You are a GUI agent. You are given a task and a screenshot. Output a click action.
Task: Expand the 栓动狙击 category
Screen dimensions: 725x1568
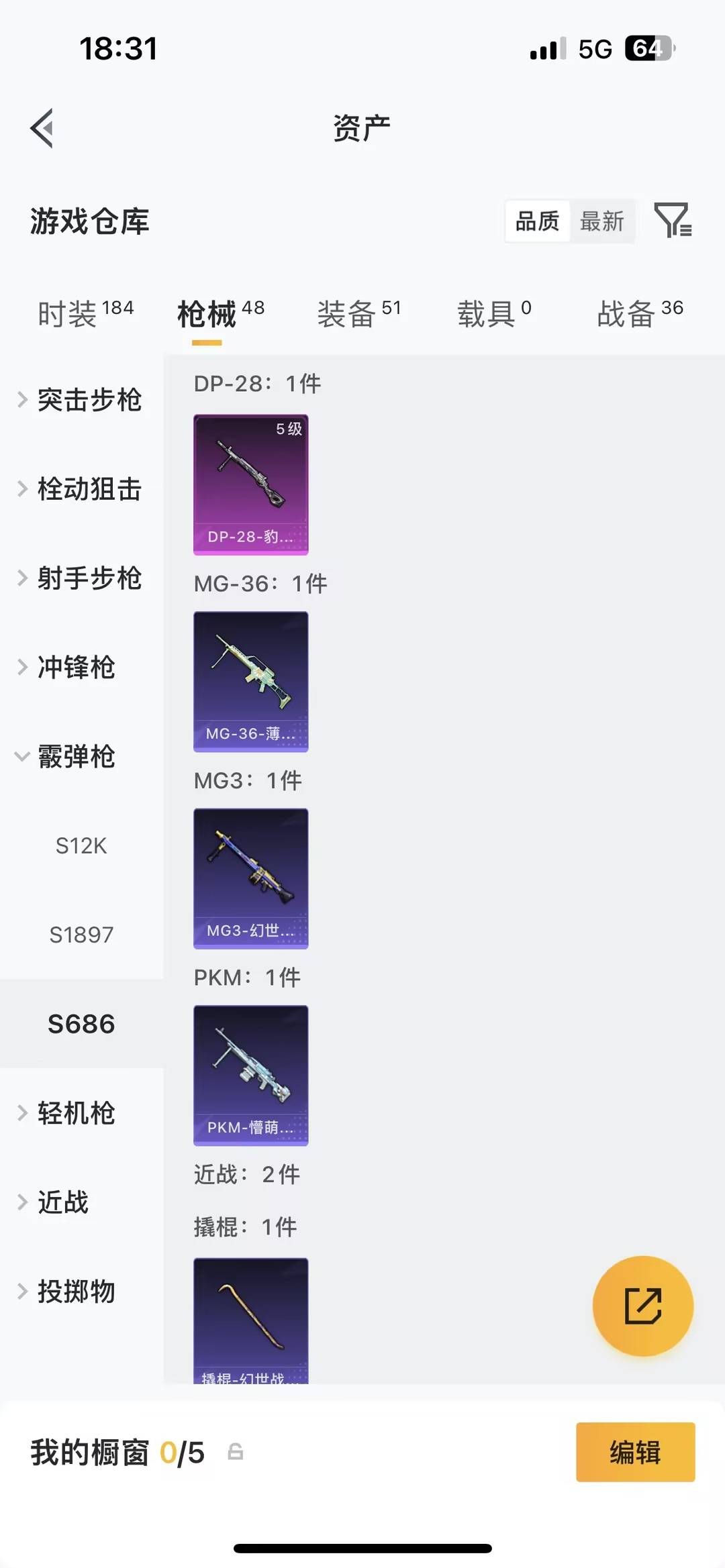[x=91, y=489]
